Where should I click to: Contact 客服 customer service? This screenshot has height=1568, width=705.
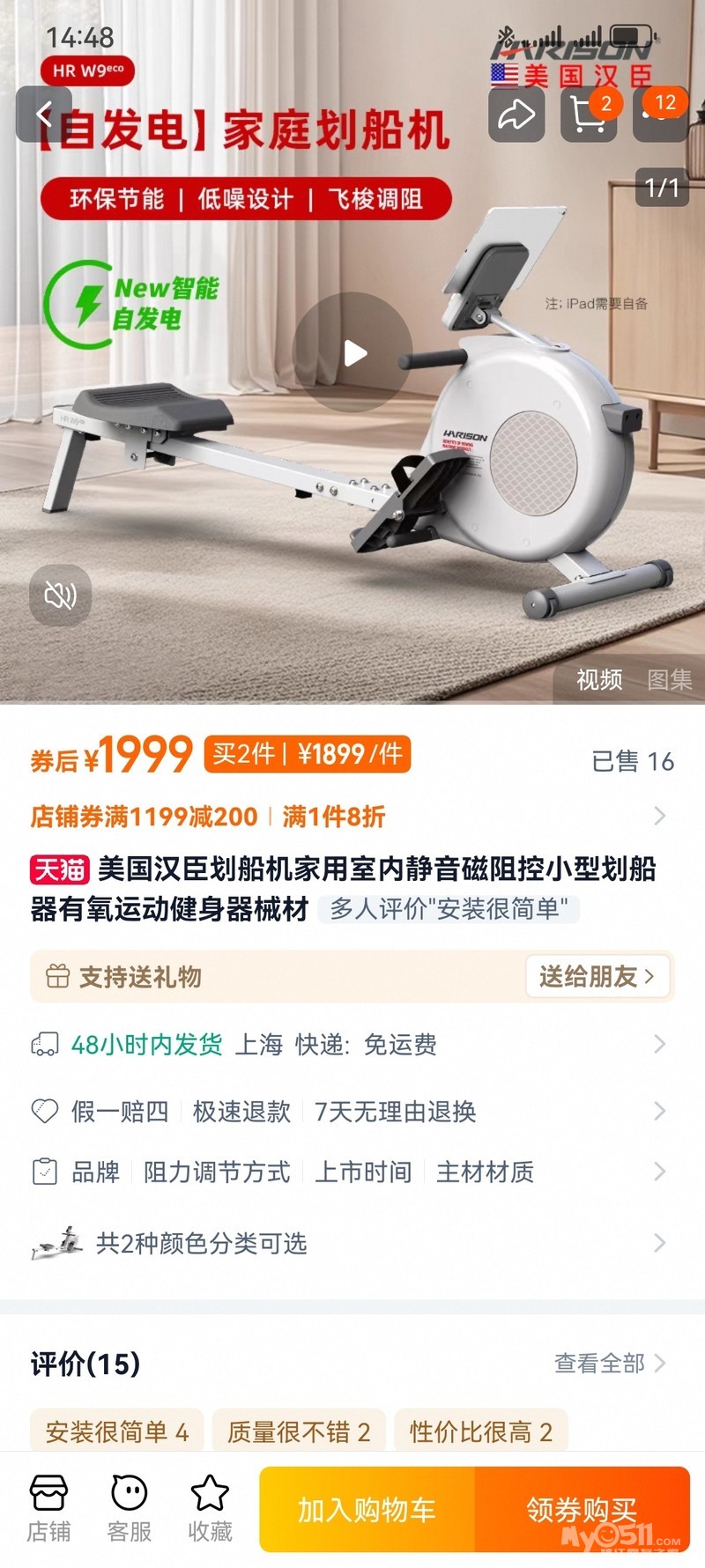(x=130, y=1508)
